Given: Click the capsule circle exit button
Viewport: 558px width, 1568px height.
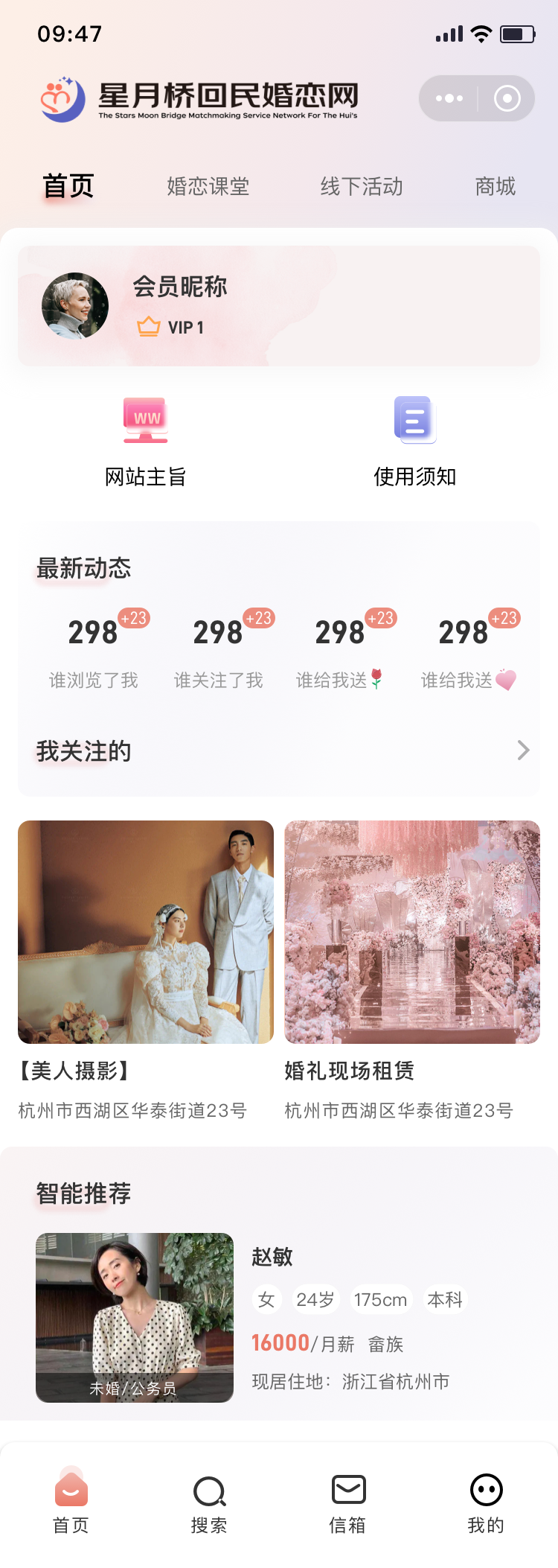Looking at the screenshot, I should click(x=507, y=98).
